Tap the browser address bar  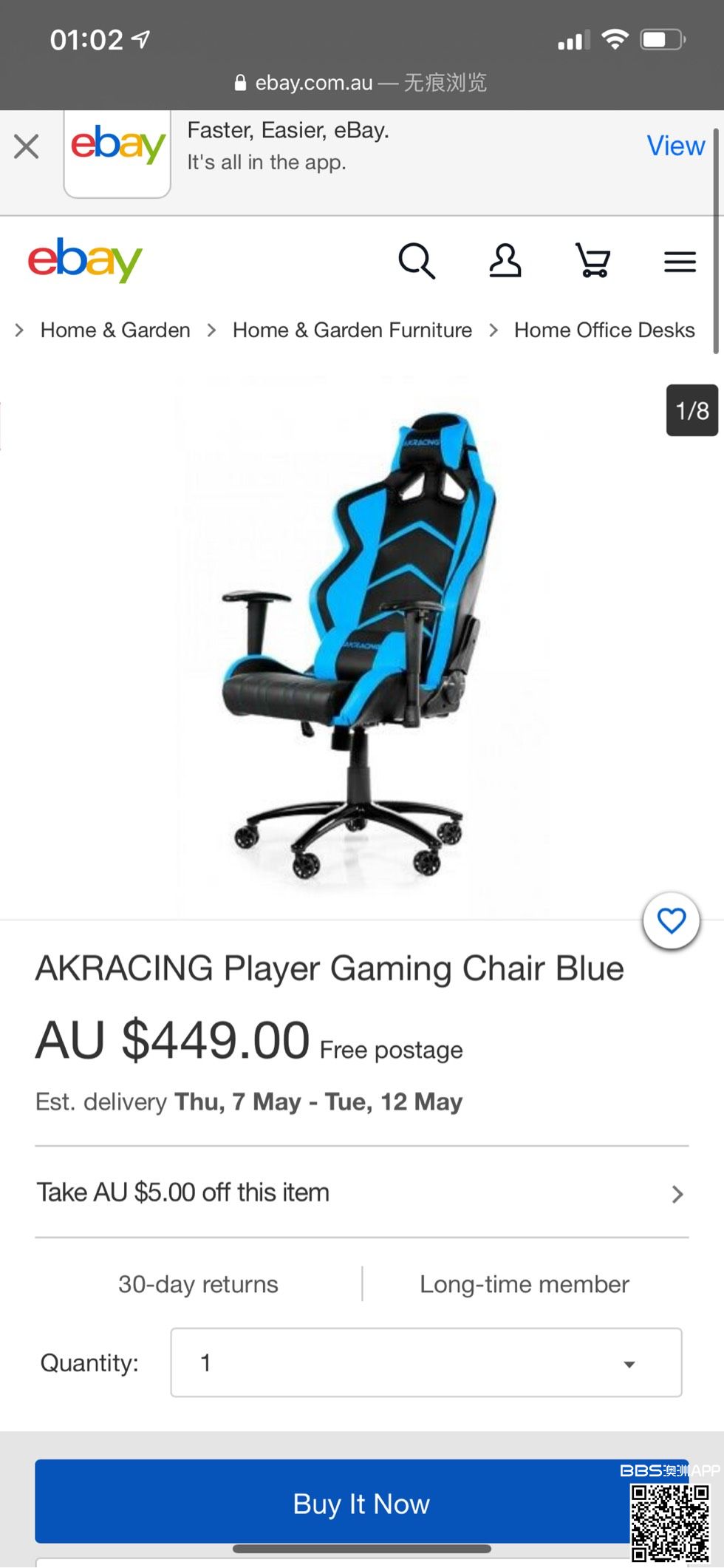click(361, 82)
